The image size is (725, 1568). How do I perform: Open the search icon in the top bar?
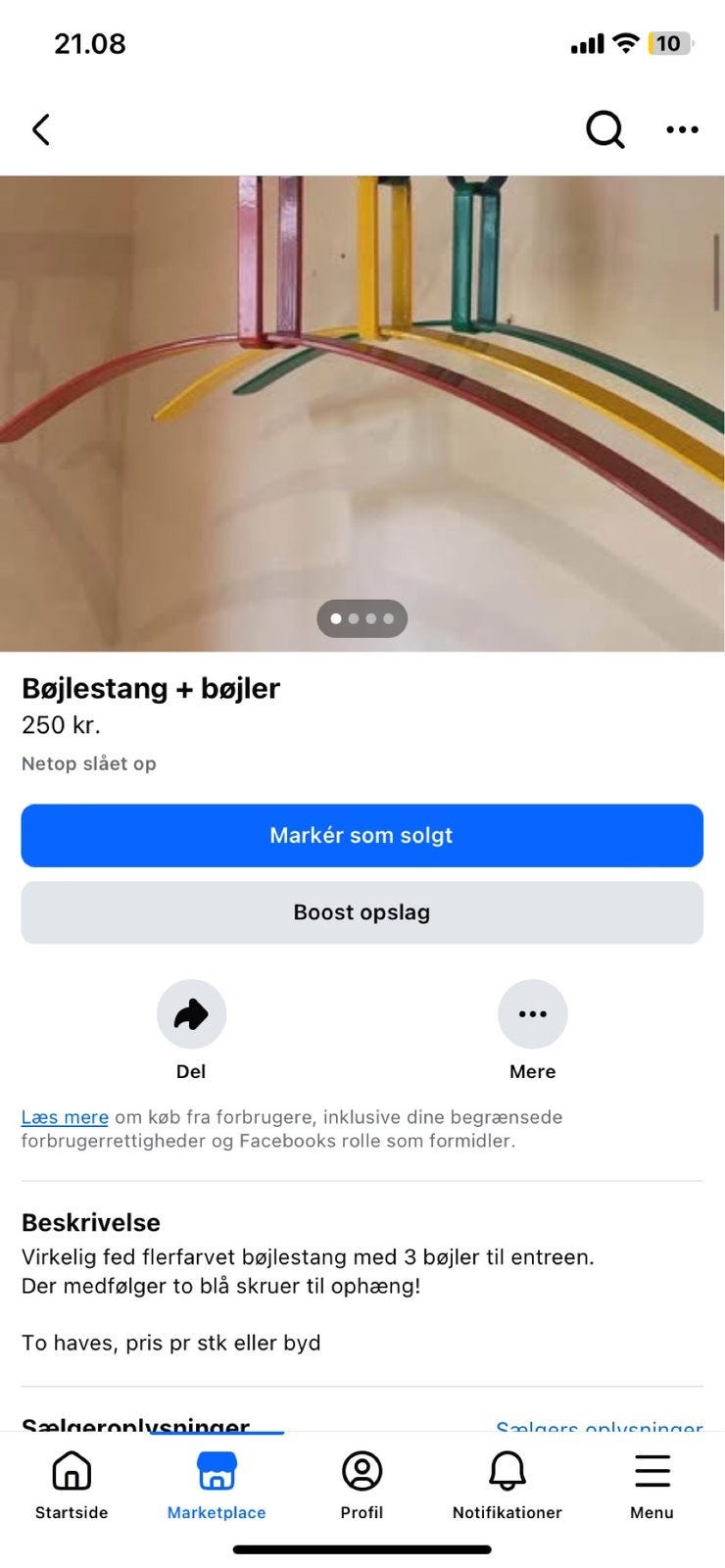[604, 128]
